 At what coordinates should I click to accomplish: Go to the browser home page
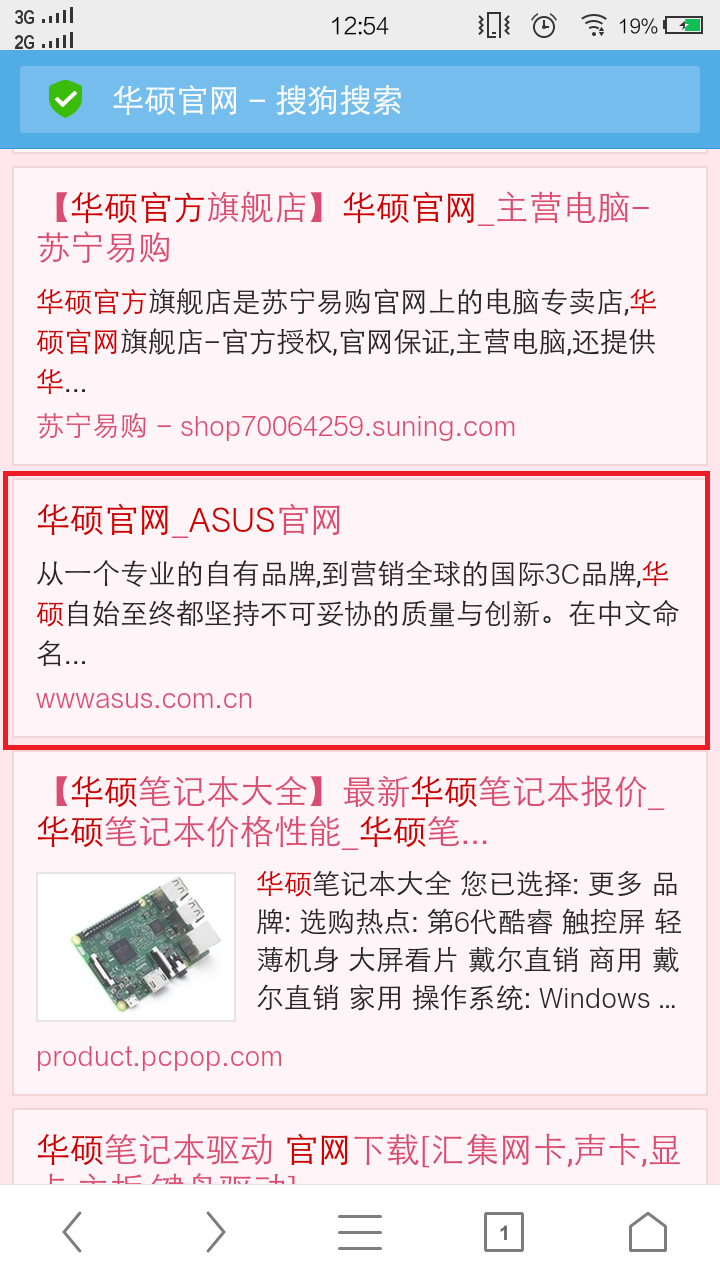(x=647, y=1232)
